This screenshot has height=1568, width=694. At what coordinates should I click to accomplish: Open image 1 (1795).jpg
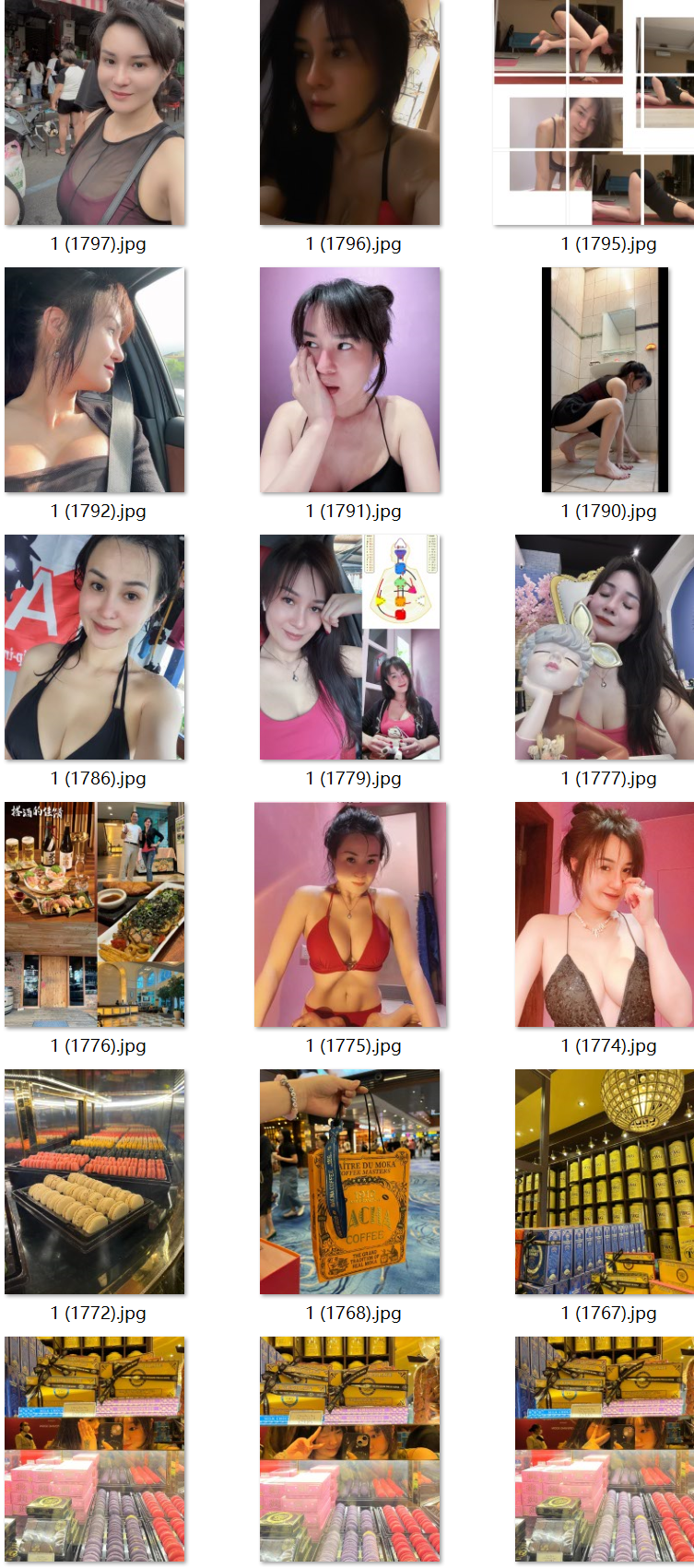tap(594, 112)
